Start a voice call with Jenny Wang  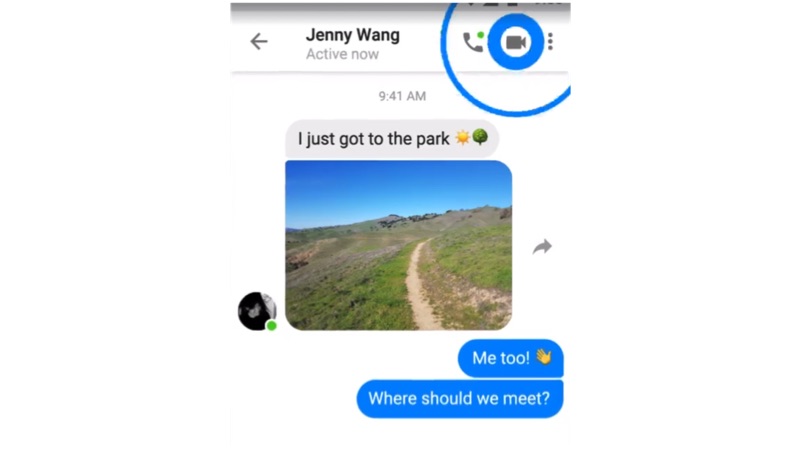coord(472,42)
